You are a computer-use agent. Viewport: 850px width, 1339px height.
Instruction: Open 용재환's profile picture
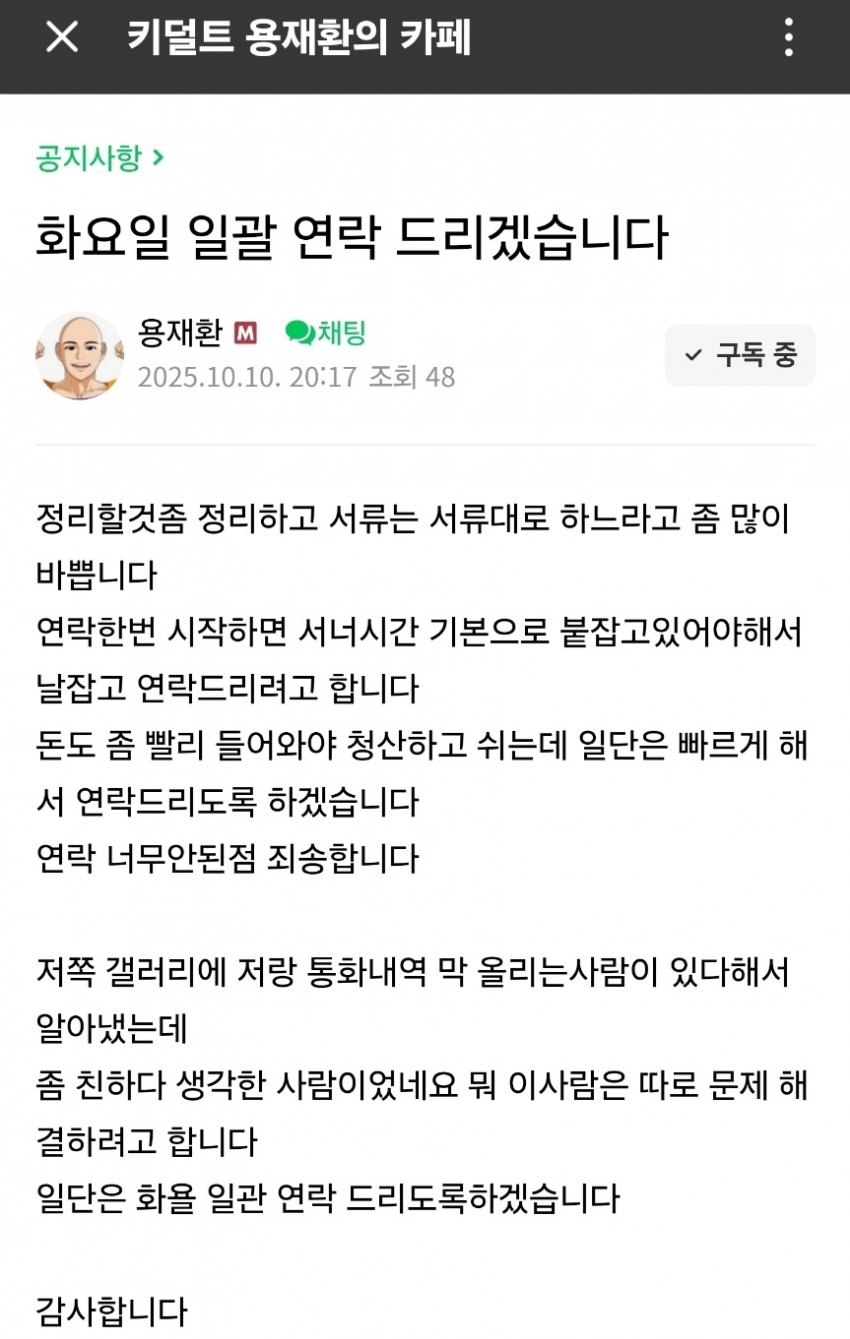click(79, 355)
